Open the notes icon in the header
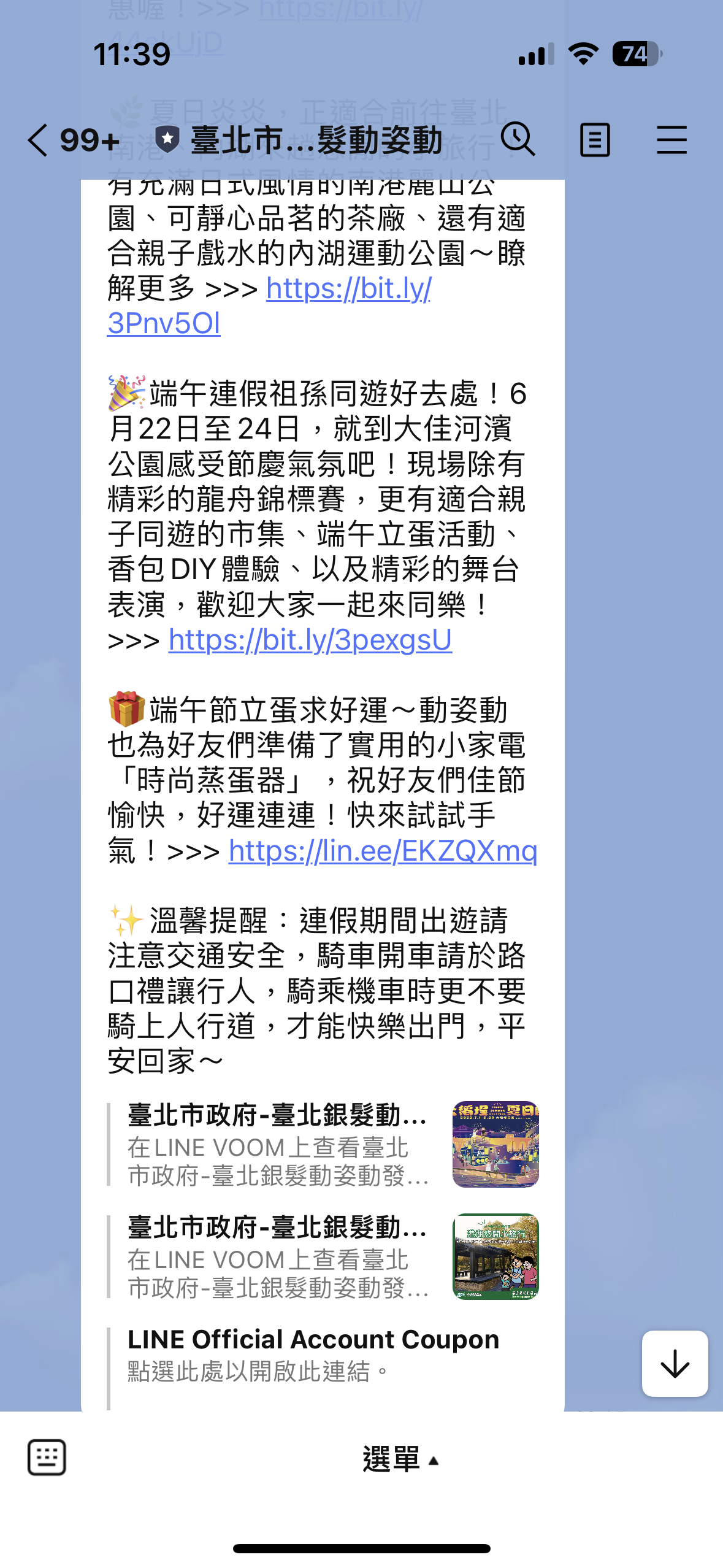This screenshot has height=1568, width=723. [x=594, y=140]
